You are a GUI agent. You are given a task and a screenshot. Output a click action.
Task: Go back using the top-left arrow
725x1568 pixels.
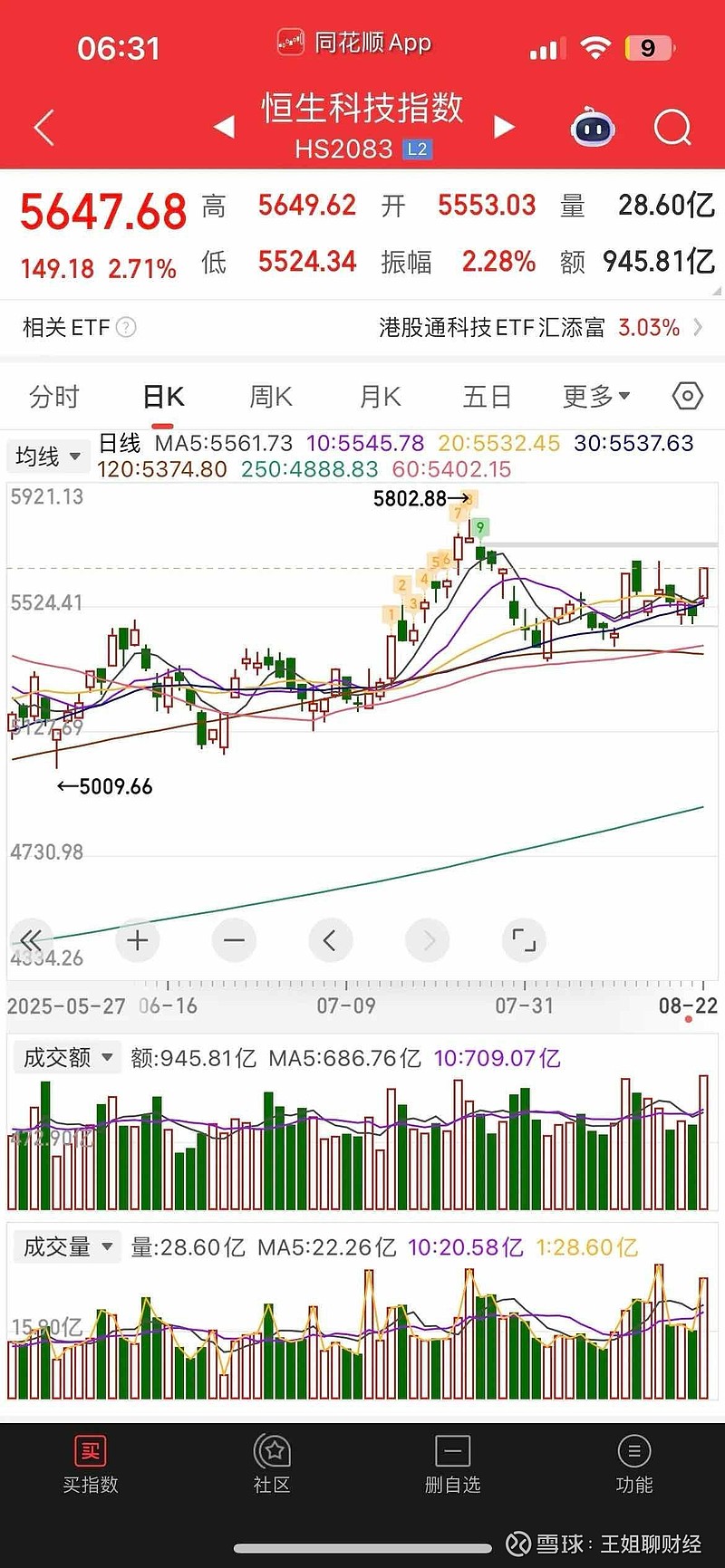[x=43, y=128]
